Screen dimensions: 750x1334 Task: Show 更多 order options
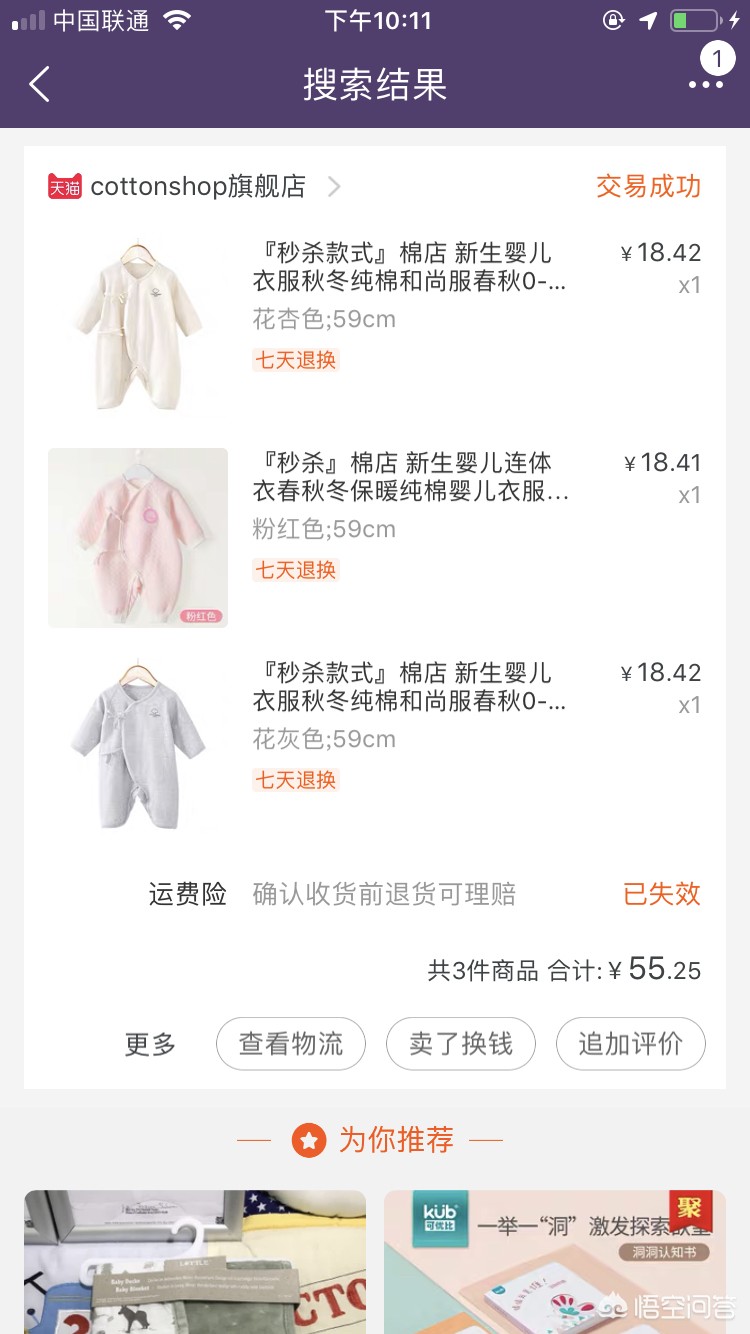tap(150, 1045)
